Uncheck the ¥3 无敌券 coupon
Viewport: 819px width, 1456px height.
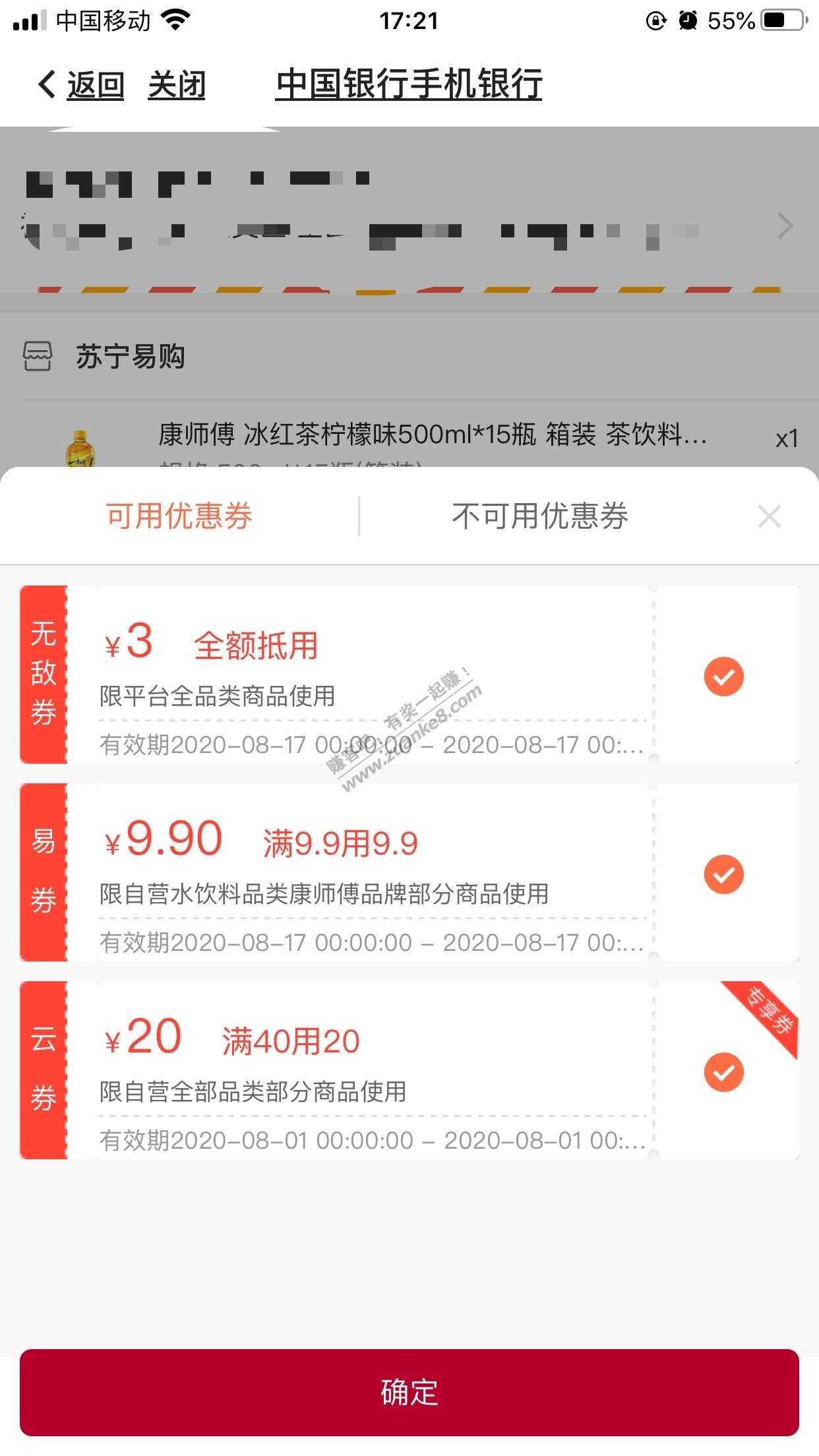723,677
